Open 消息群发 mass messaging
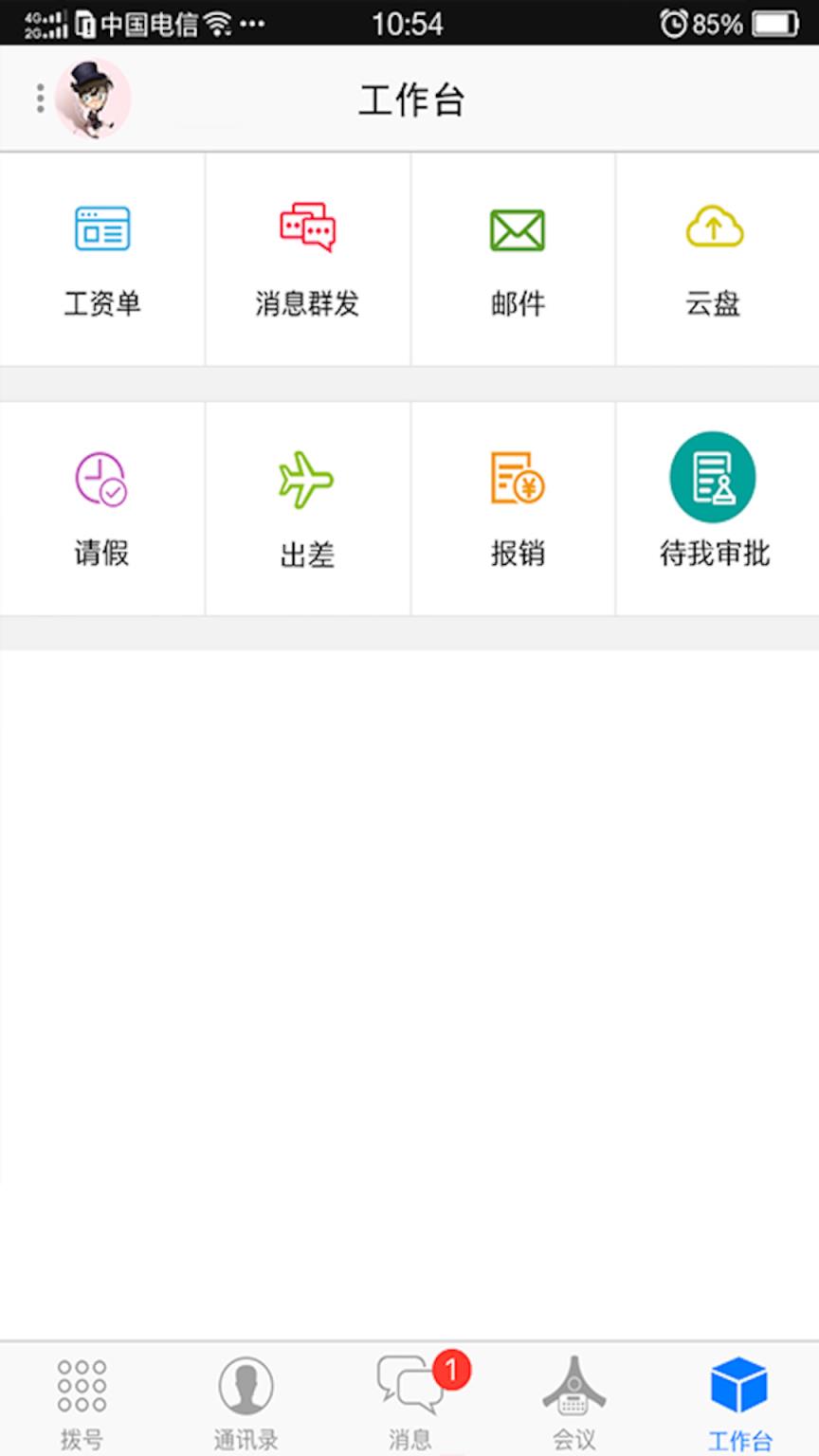 [x=306, y=259]
